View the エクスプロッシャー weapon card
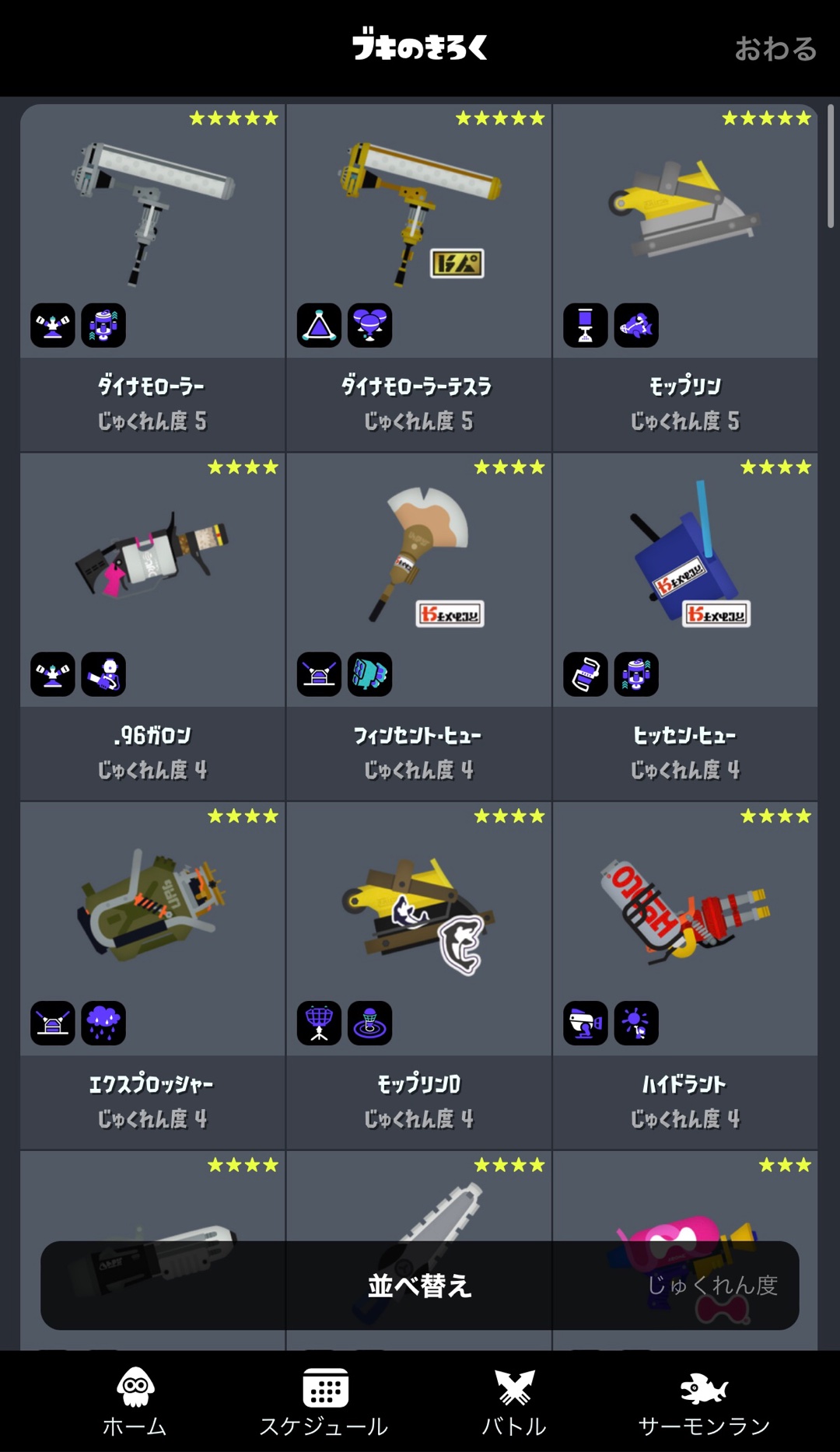The image size is (840, 1452). [x=152, y=974]
